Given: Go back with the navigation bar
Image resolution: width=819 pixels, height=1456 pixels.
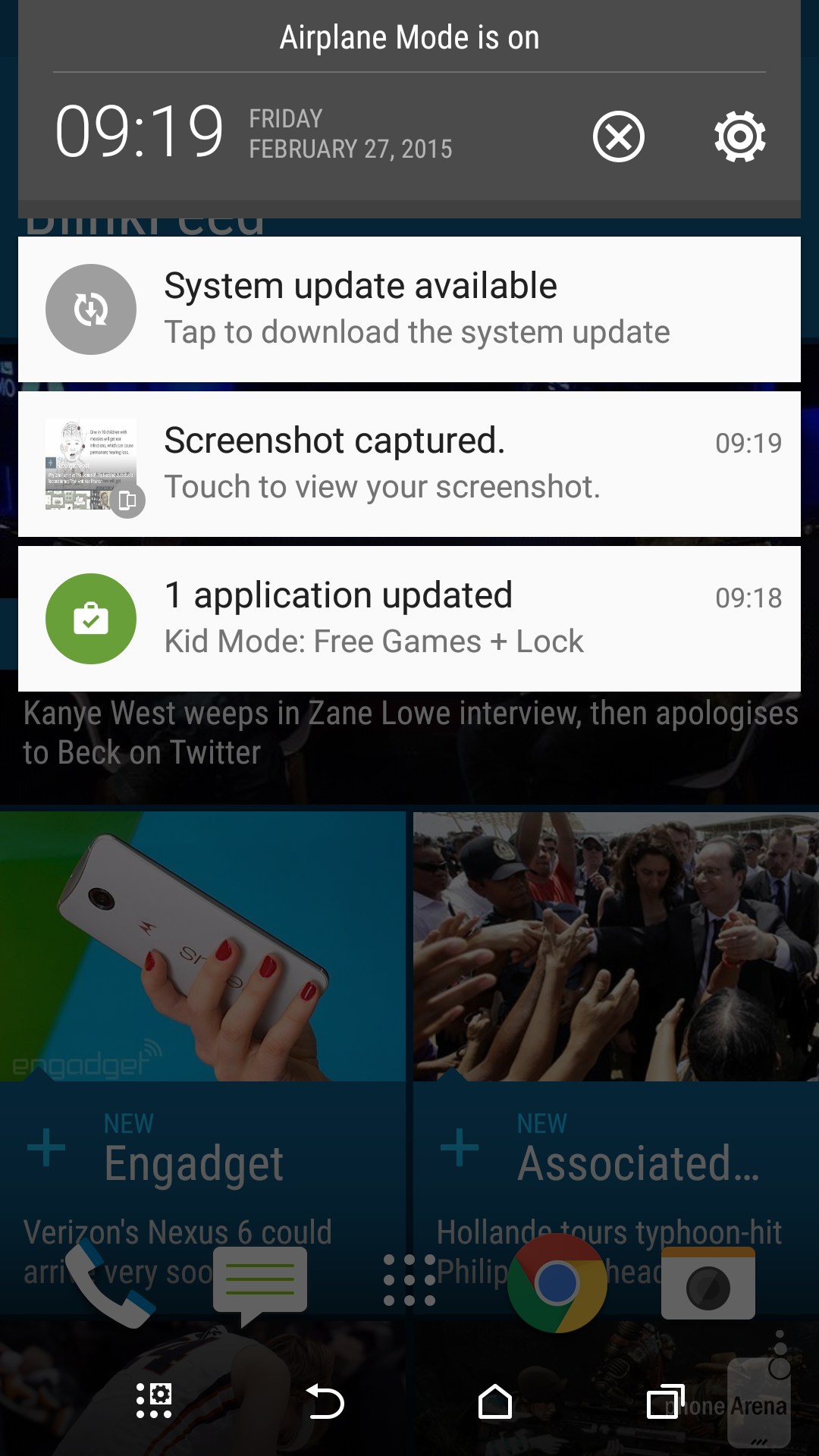Looking at the screenshot, I should coord(325,1401).
